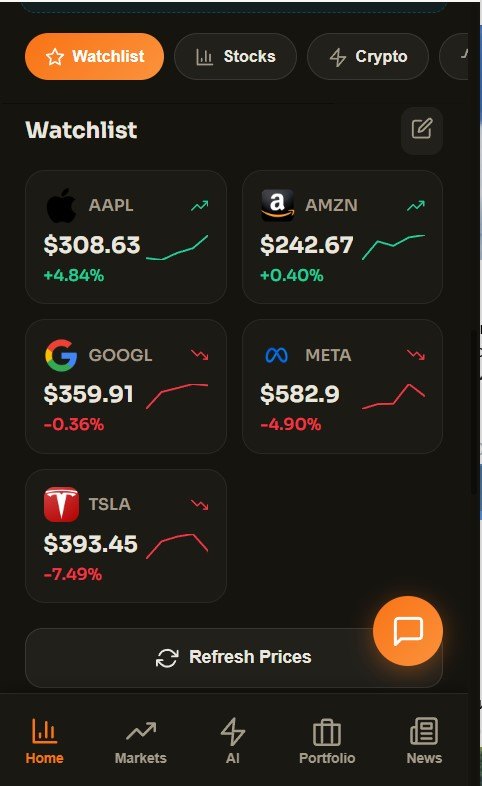Open the AMZN stock card

pos(342,237)
